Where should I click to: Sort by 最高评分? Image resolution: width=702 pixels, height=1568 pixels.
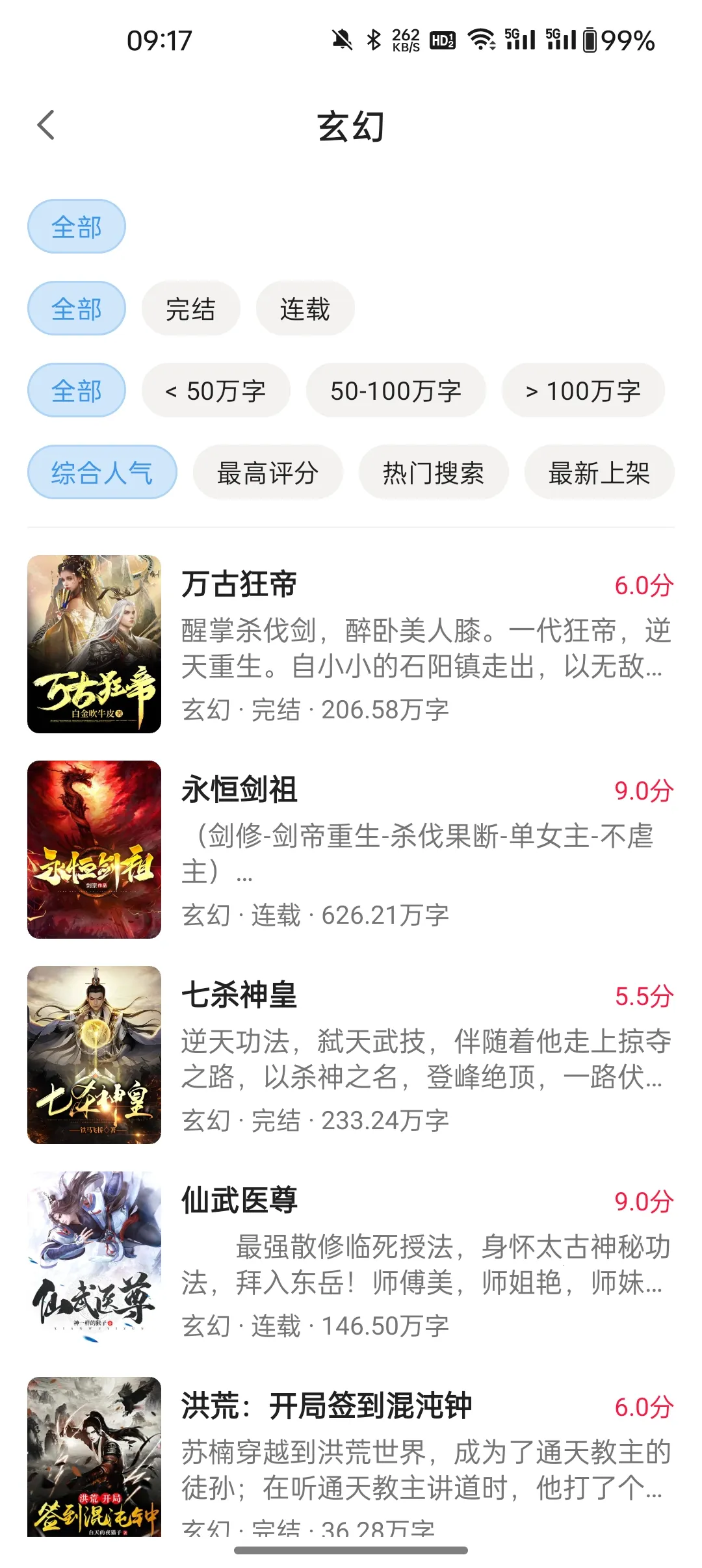click(268, 473)
